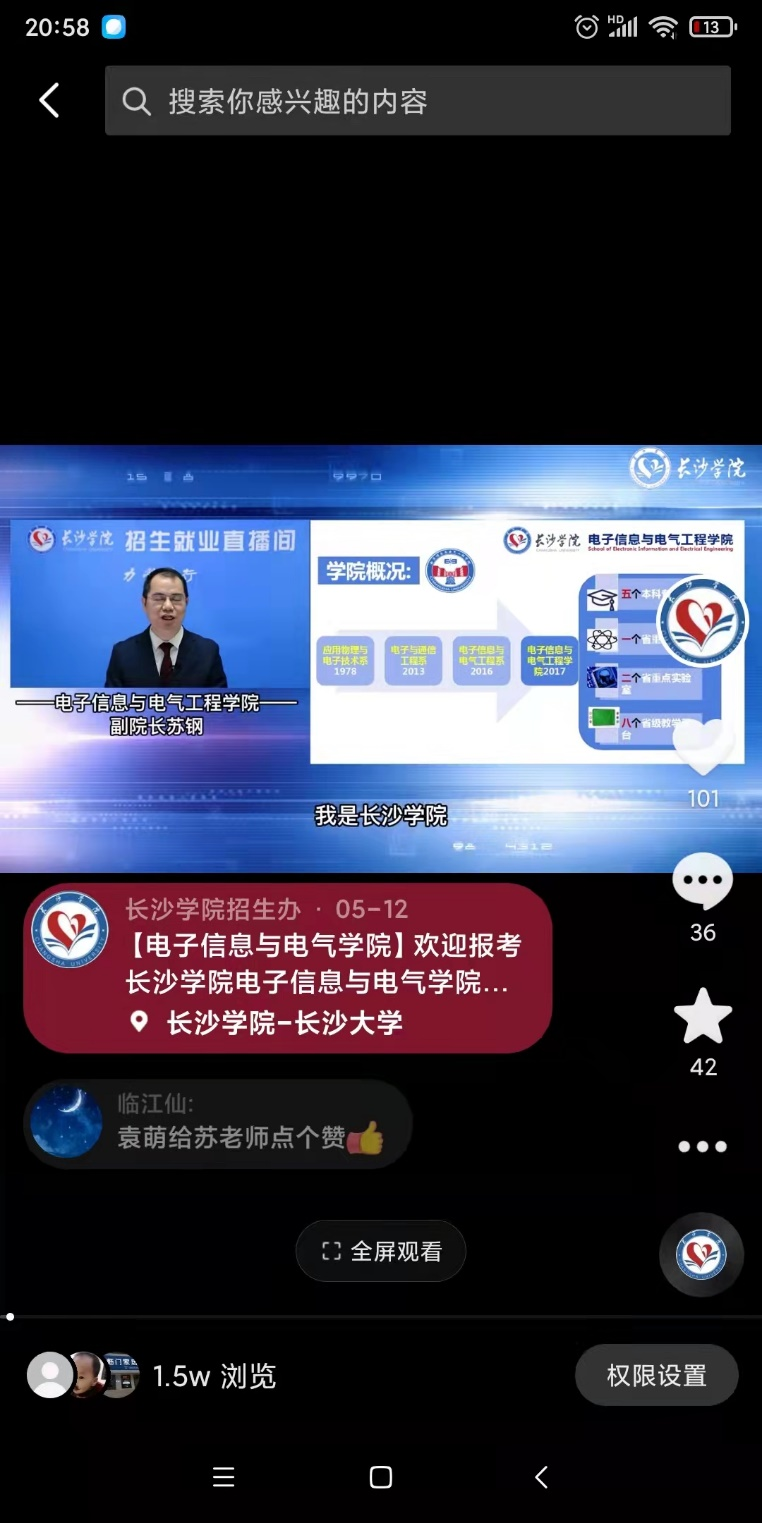
Task: Open the comments bubble icon
Action: [x=703, y=881]
